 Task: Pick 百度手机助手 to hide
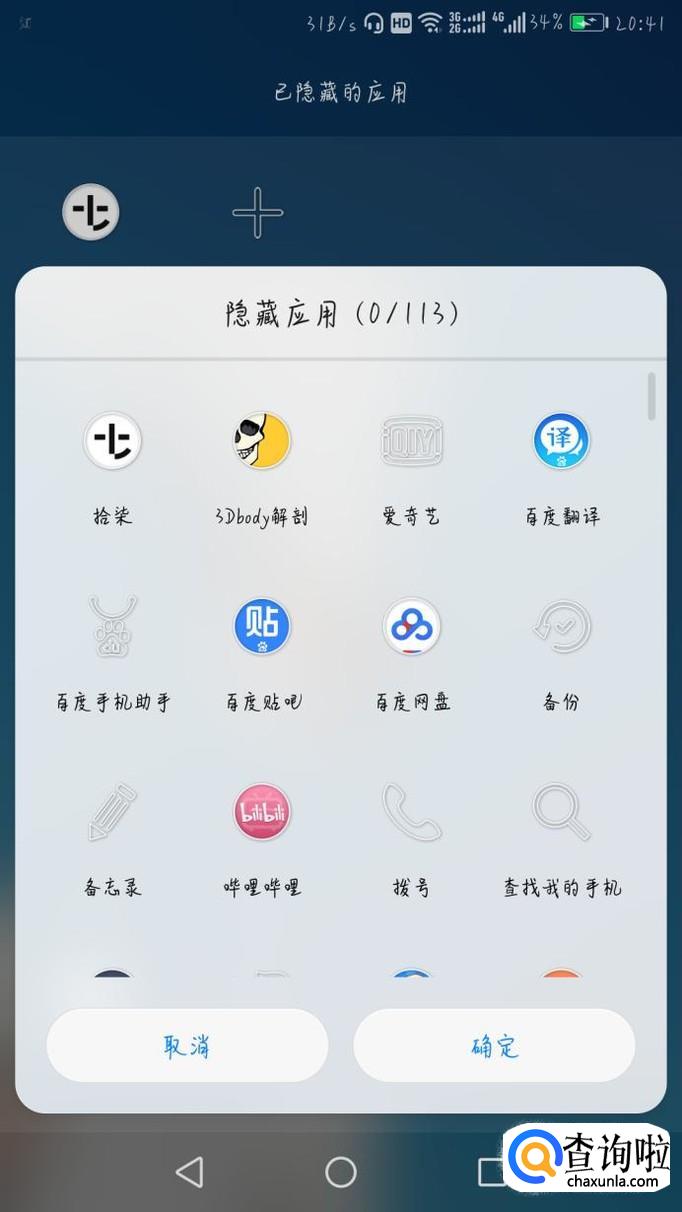(x=112, y=628)
